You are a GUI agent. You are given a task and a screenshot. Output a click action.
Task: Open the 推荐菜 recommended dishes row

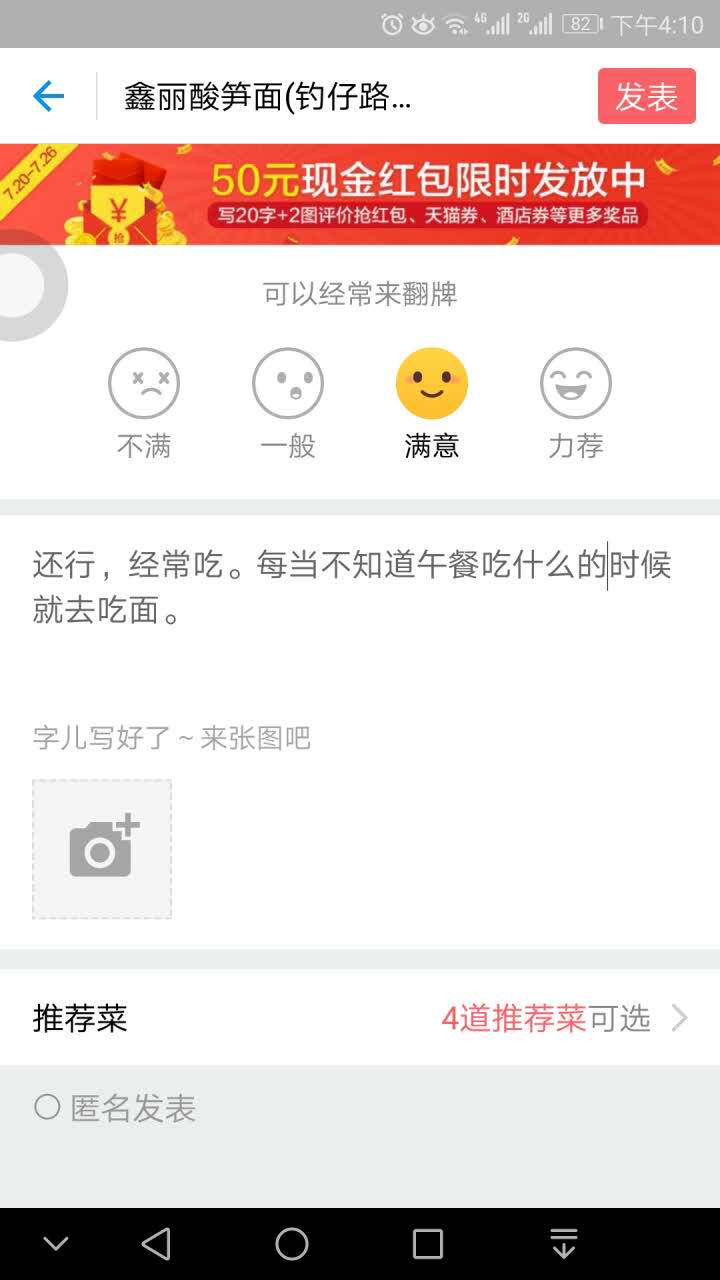click(360, 1018)
